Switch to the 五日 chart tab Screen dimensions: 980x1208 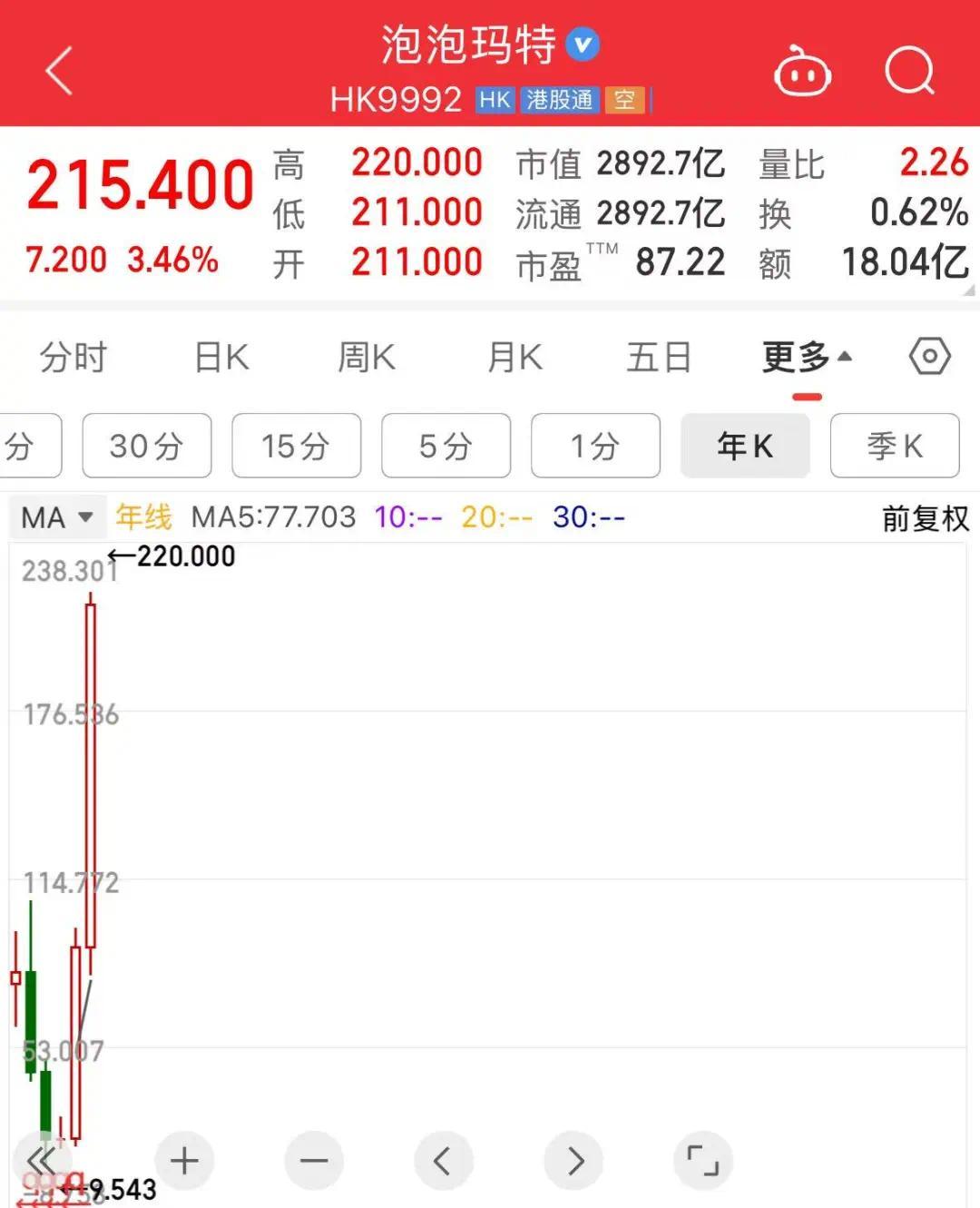(x=660, y=358)
